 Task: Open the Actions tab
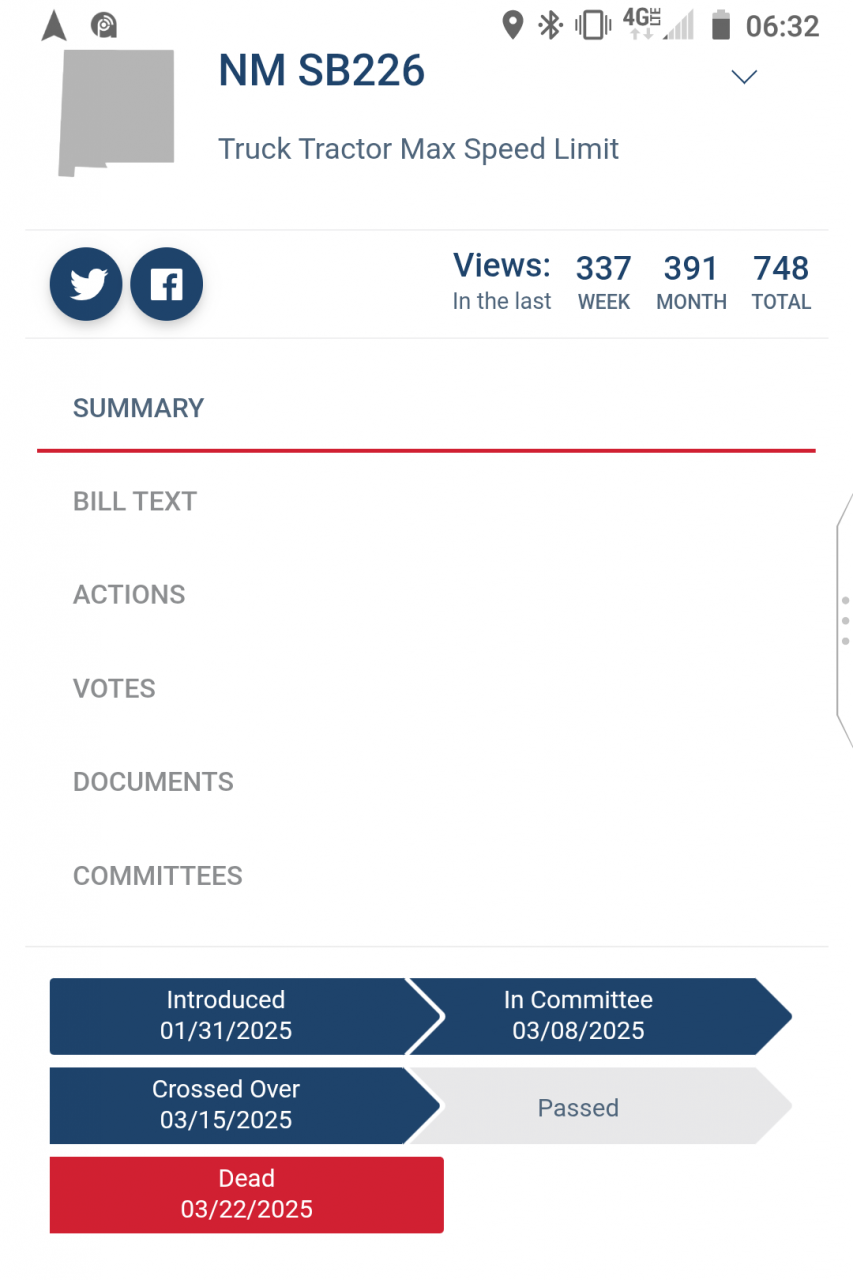pyautogui.click(x=129, y=595)
